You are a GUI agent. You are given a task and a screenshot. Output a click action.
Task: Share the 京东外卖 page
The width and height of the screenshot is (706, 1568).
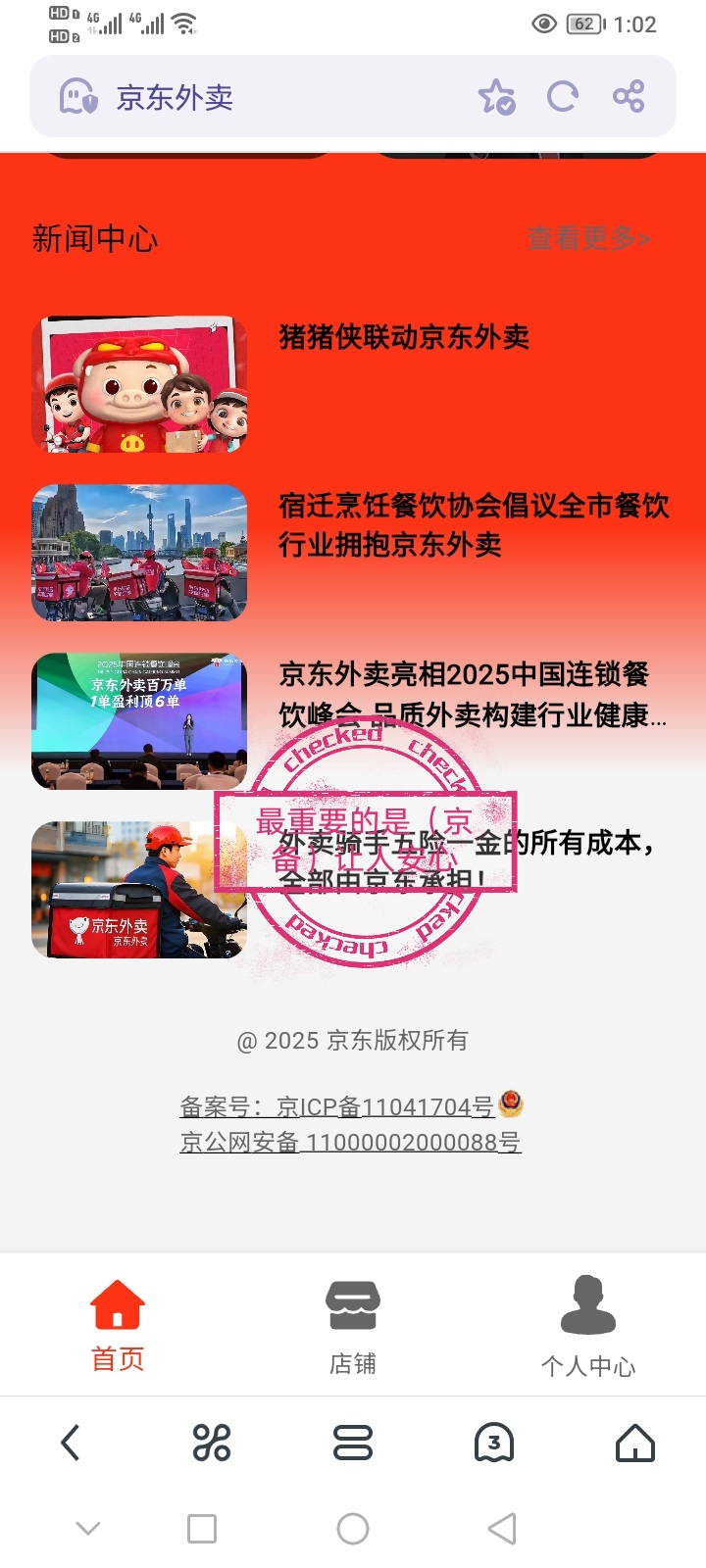pyautogui.click(x=629, y=97)
